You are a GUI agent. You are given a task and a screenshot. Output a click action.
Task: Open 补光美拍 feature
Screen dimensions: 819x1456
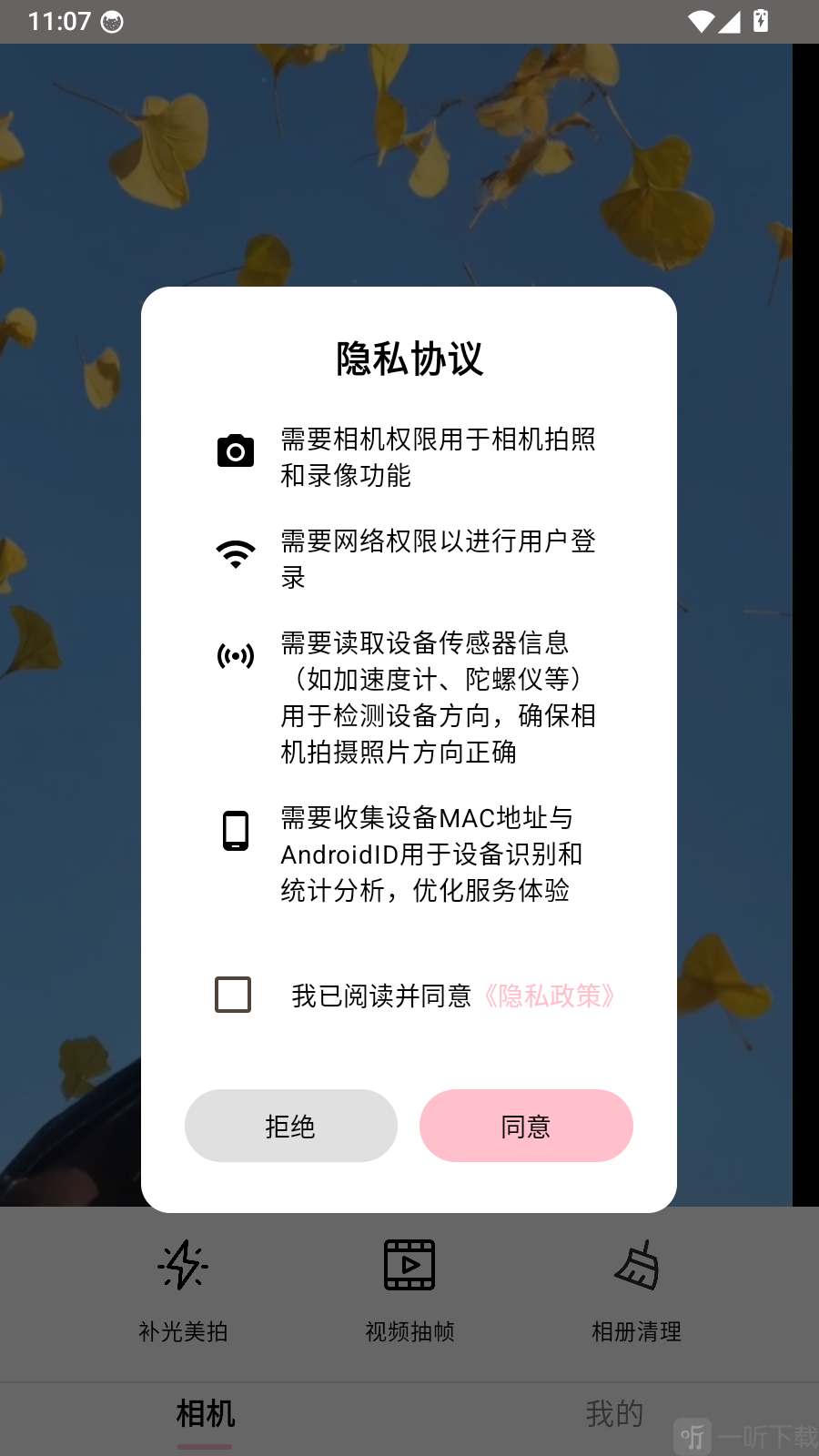(183, 1290)
